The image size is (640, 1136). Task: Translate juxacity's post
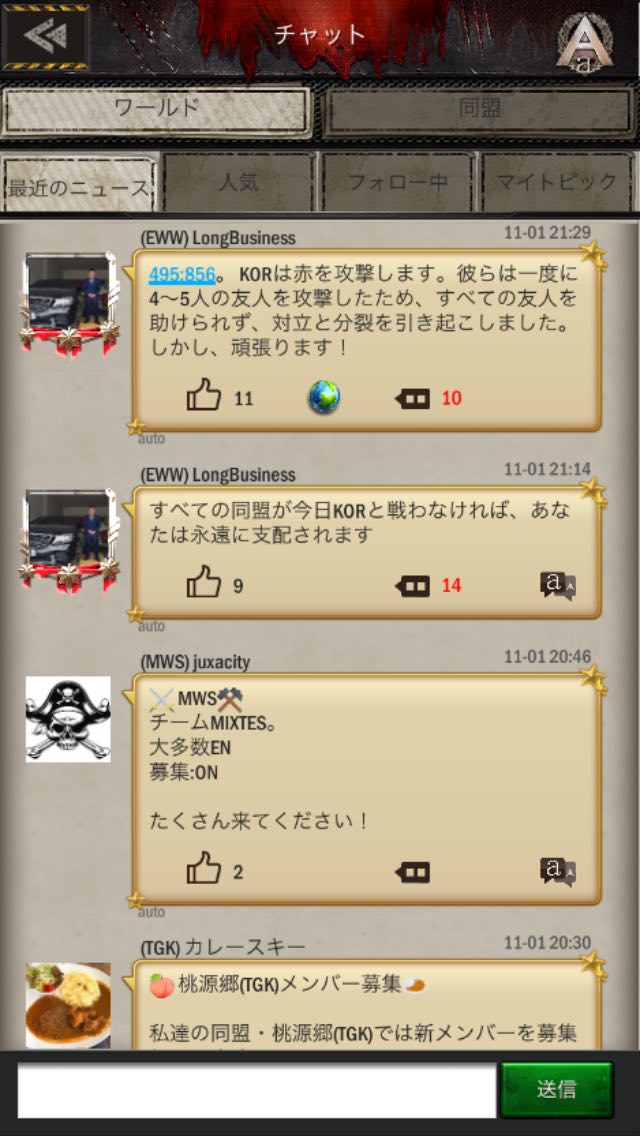click(558, 871)
